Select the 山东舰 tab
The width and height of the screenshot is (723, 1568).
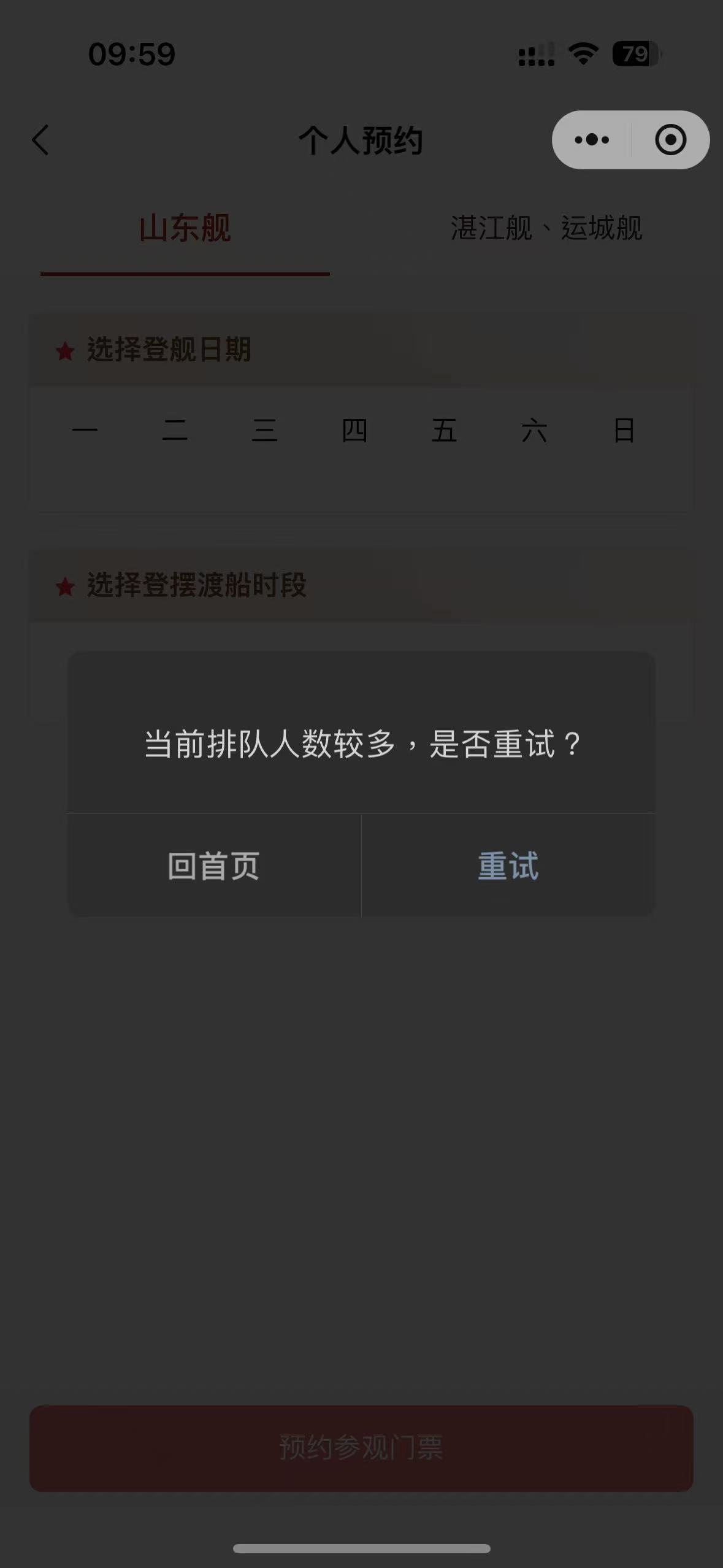click(x=185, y=228)
